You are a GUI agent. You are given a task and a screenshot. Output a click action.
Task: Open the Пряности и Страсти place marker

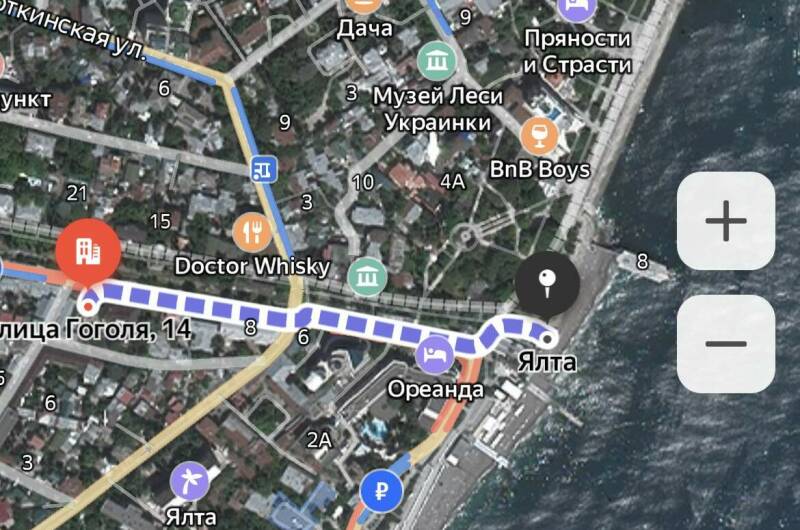[x=577, y=8]
